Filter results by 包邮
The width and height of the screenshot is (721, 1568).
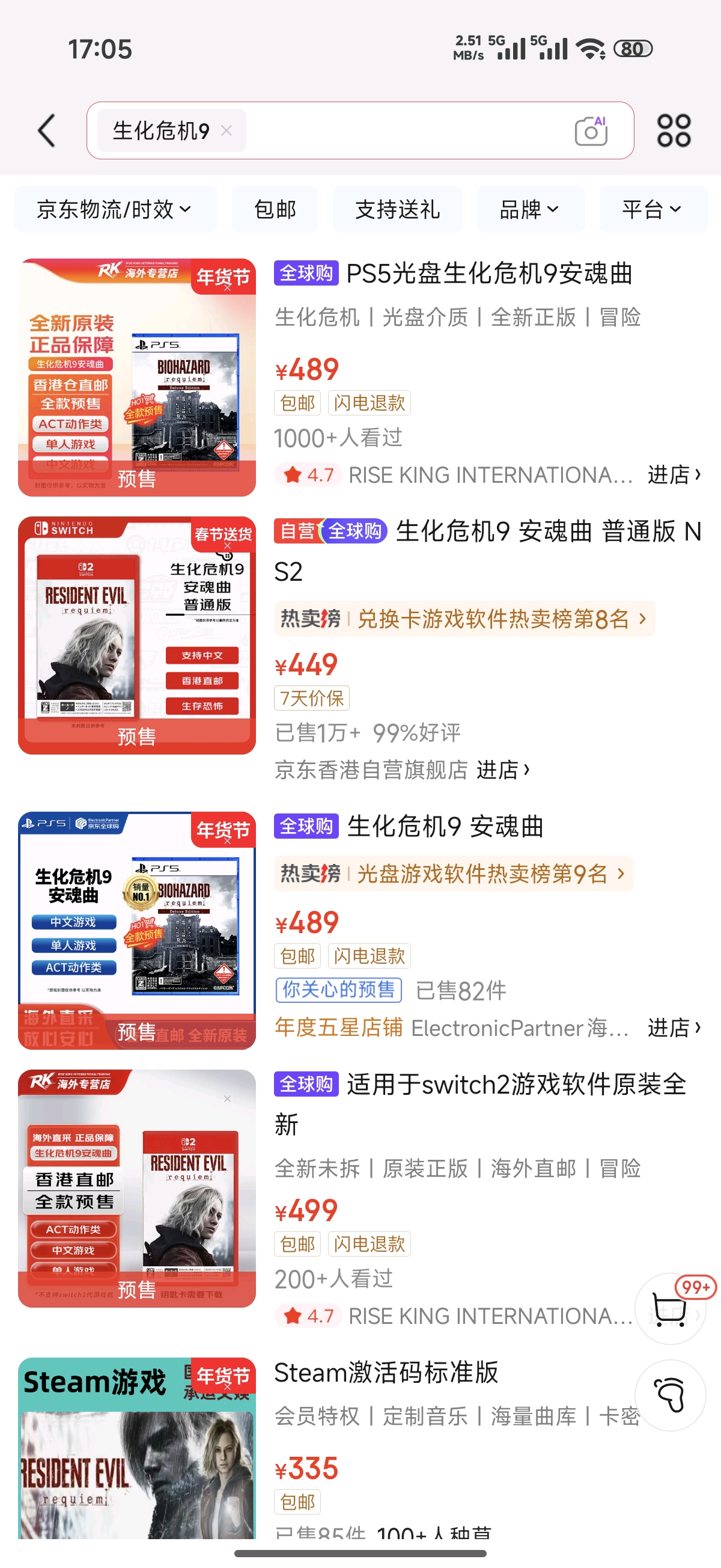point(275,209)
